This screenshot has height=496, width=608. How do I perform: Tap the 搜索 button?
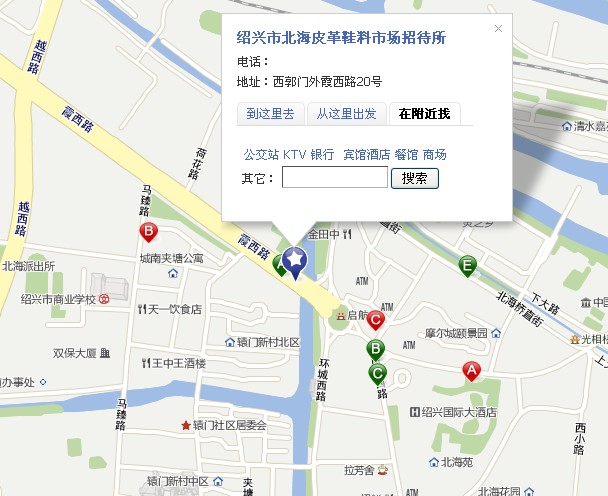[x=415, y=178]
